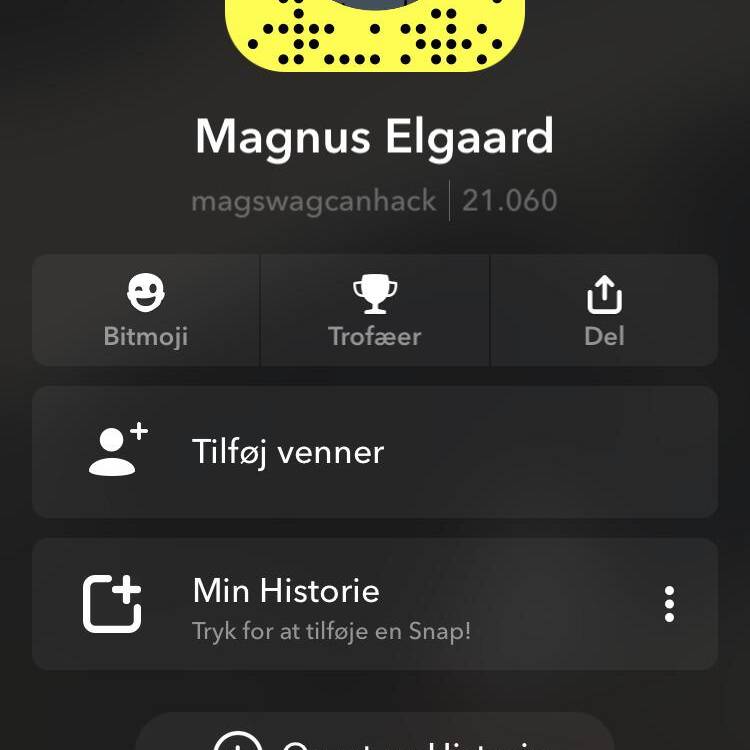Open Tilføj venner to add friends
This screenshot has width=750, height=750.
click(375, 452)
